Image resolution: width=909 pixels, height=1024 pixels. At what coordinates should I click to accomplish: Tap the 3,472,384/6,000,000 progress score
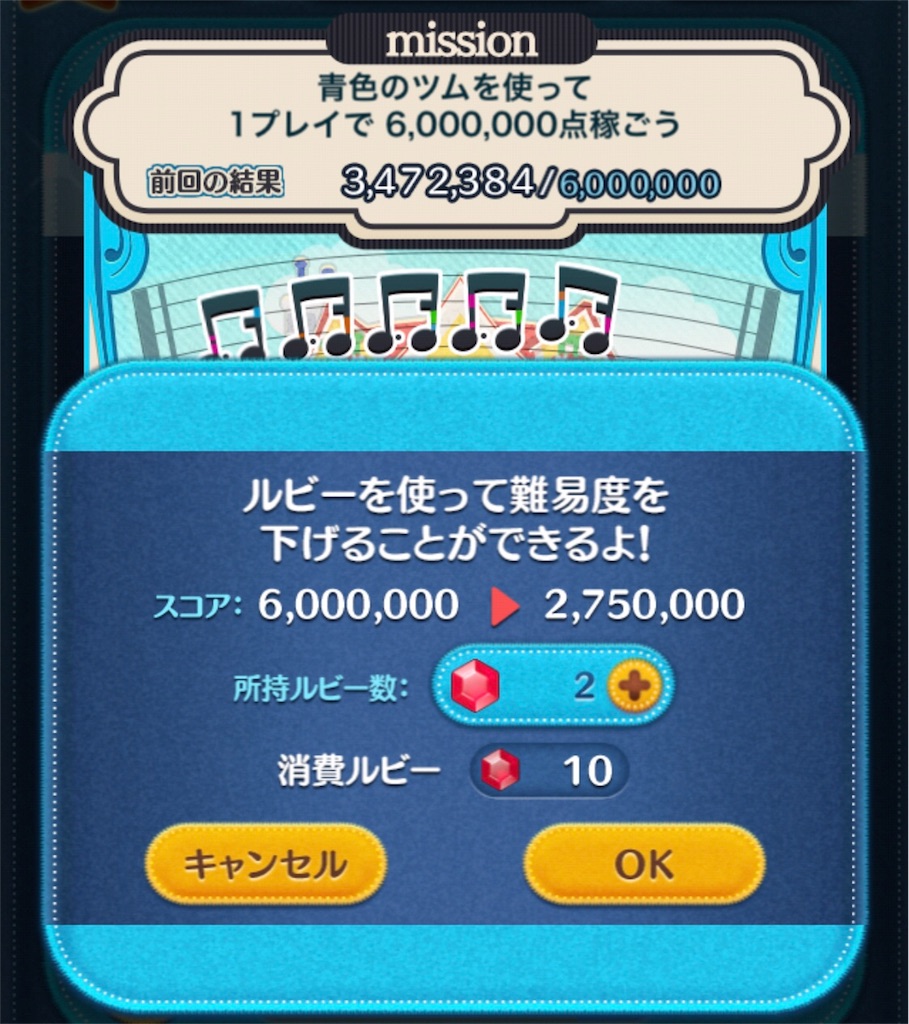(x=530, y=183)
